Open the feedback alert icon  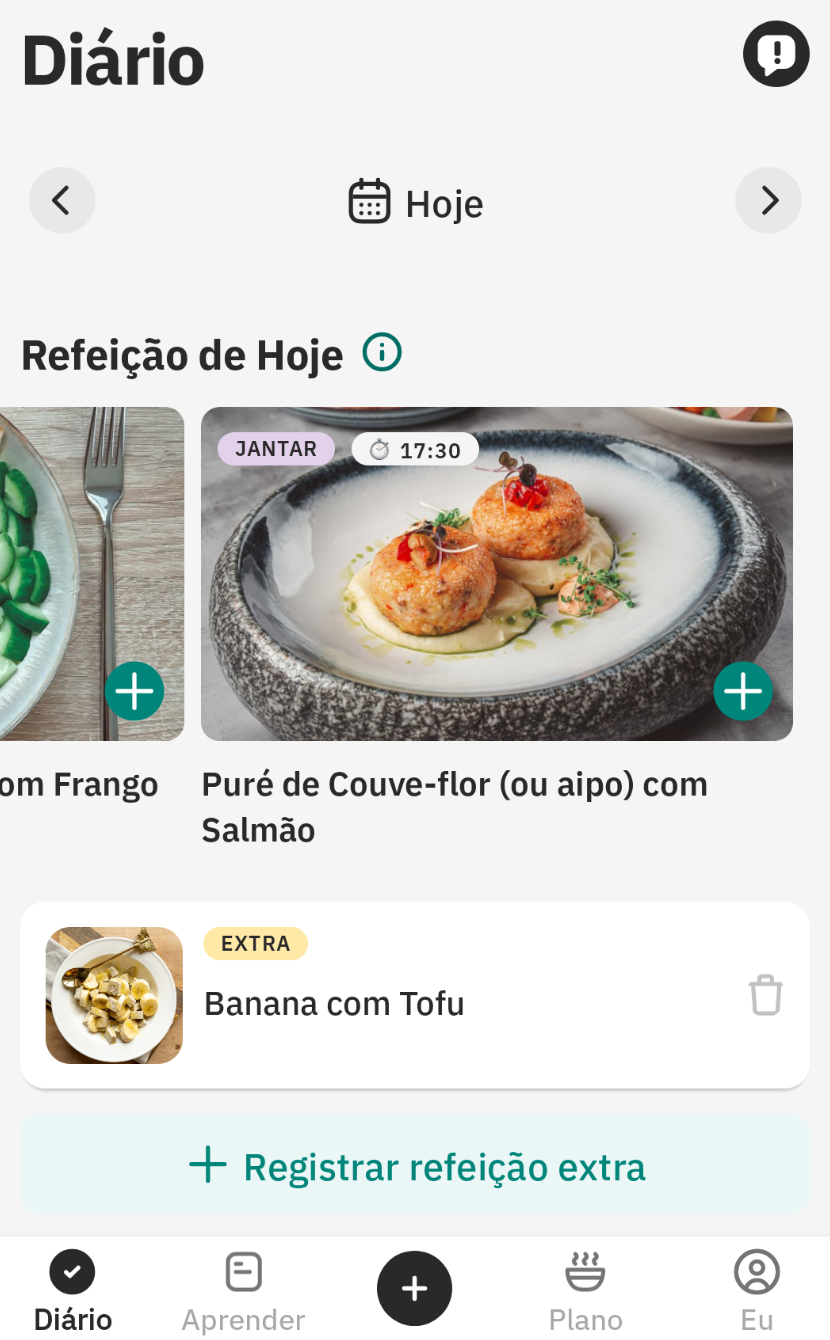(776, 54)
